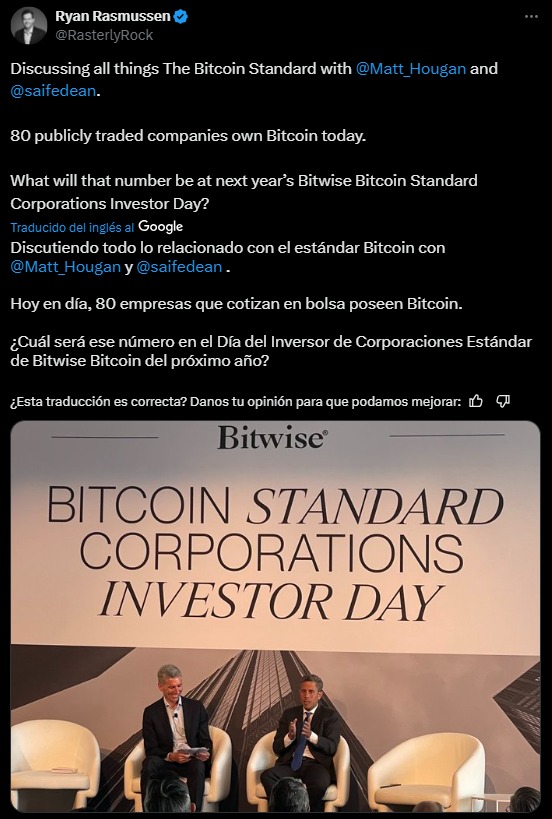
Task: Rate the translation with thumbs up
Action: pyautogui.click(x=476, y=401)
